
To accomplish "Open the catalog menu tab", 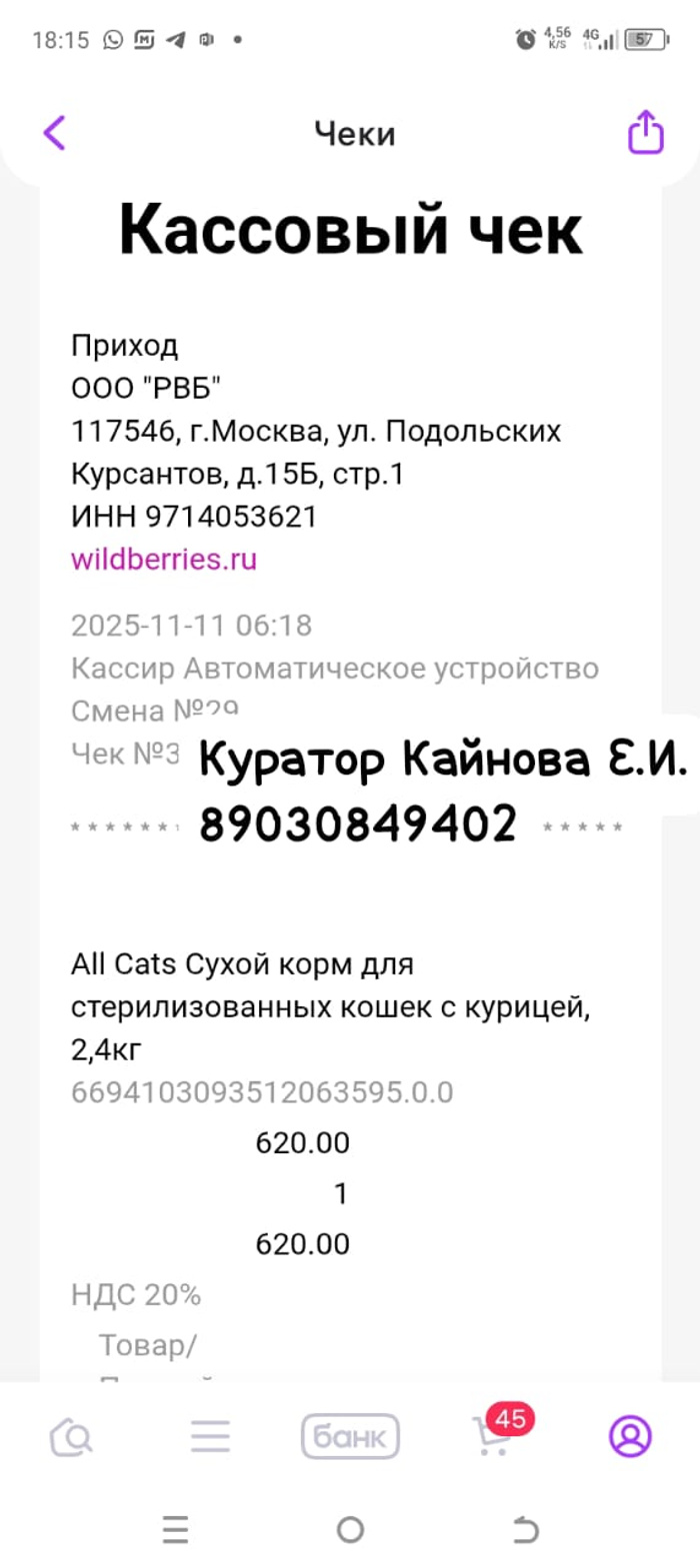I will point(210,1437).
